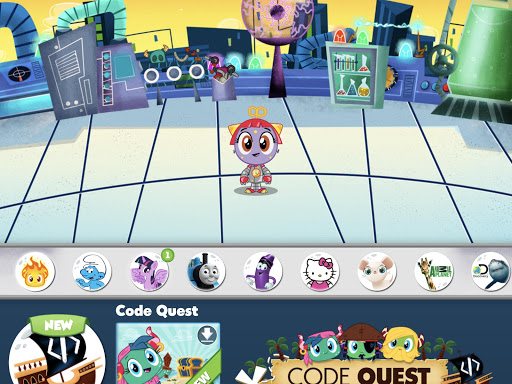
Task: Select the flame character channel
Action: (35, 271)
